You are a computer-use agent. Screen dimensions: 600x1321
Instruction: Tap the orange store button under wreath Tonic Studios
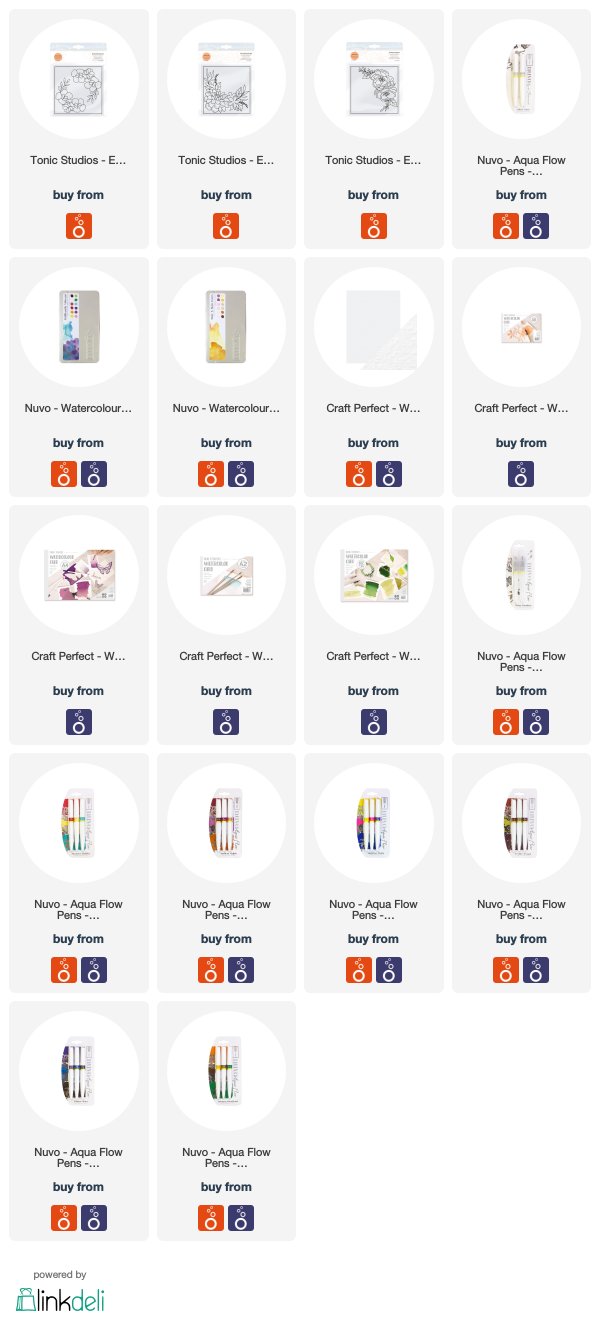pos(79,226)
